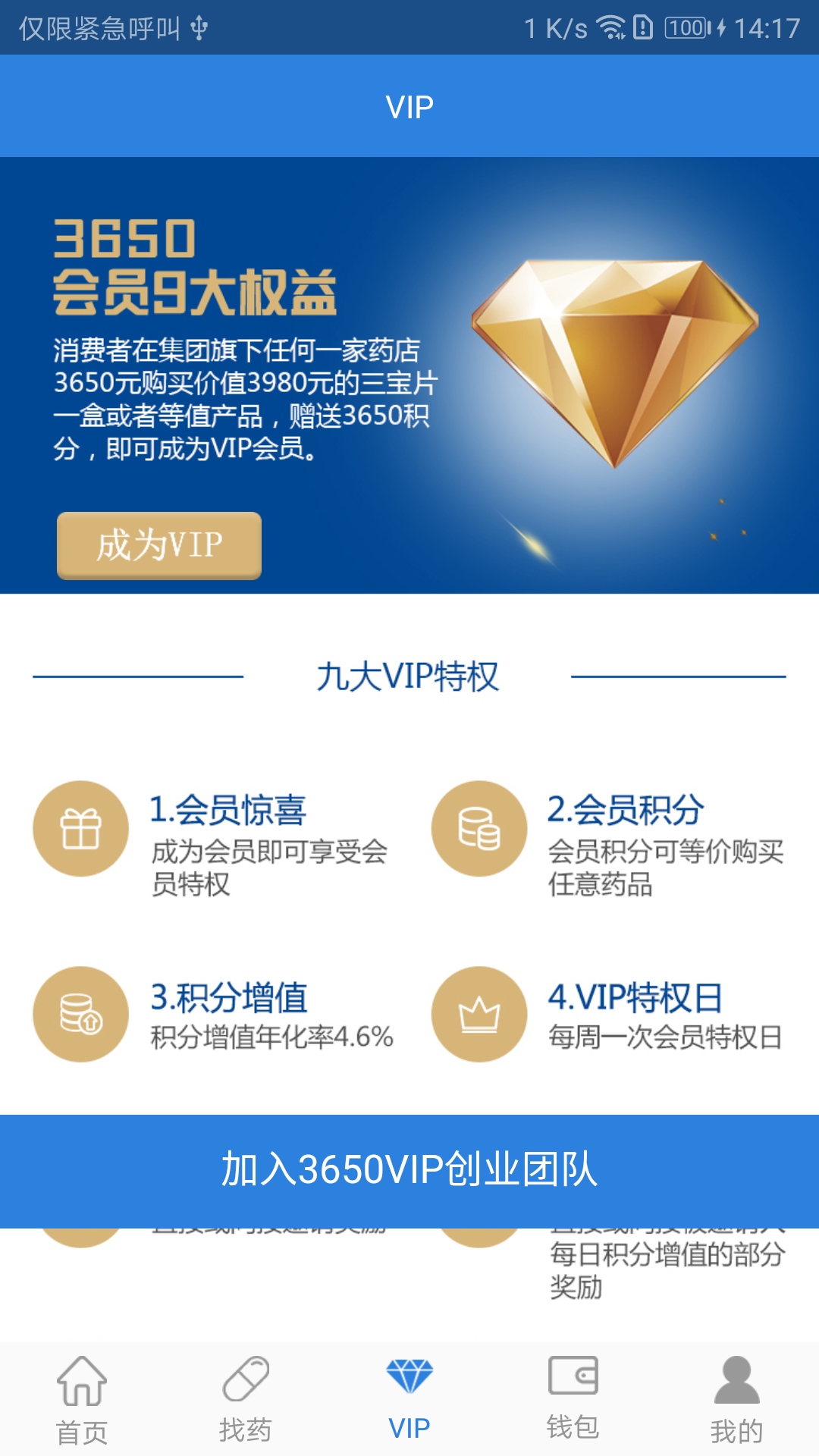This screenshot has width=819, height=1456.
Task: Open the 钱包 tab
Action: [573, 1400]
